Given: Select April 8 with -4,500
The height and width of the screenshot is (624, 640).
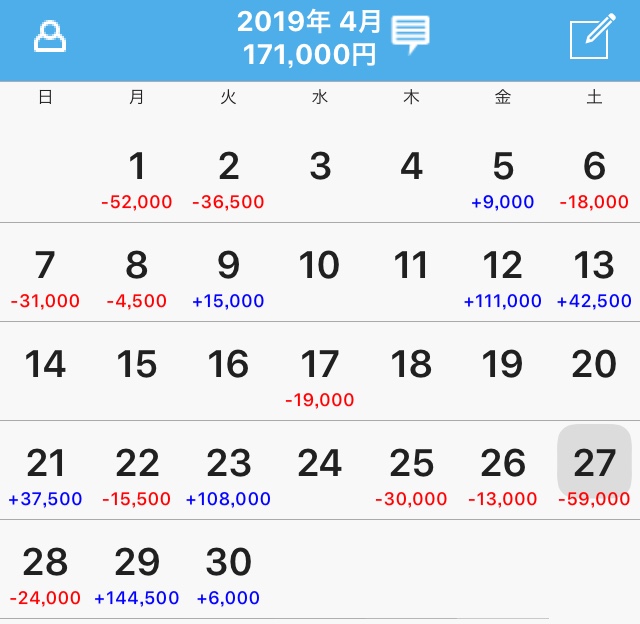Looking at the screenshot, I should click(x=137, y=275).
